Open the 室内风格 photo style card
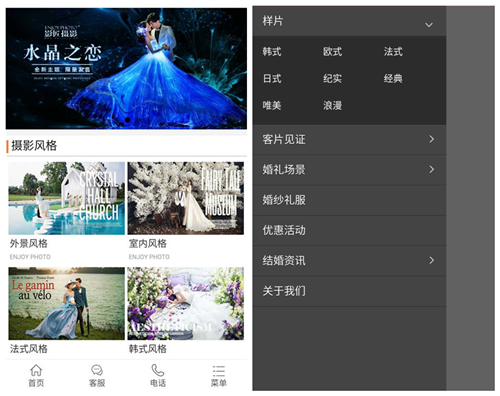Viewport: 500px width, 396px height. 186,211
